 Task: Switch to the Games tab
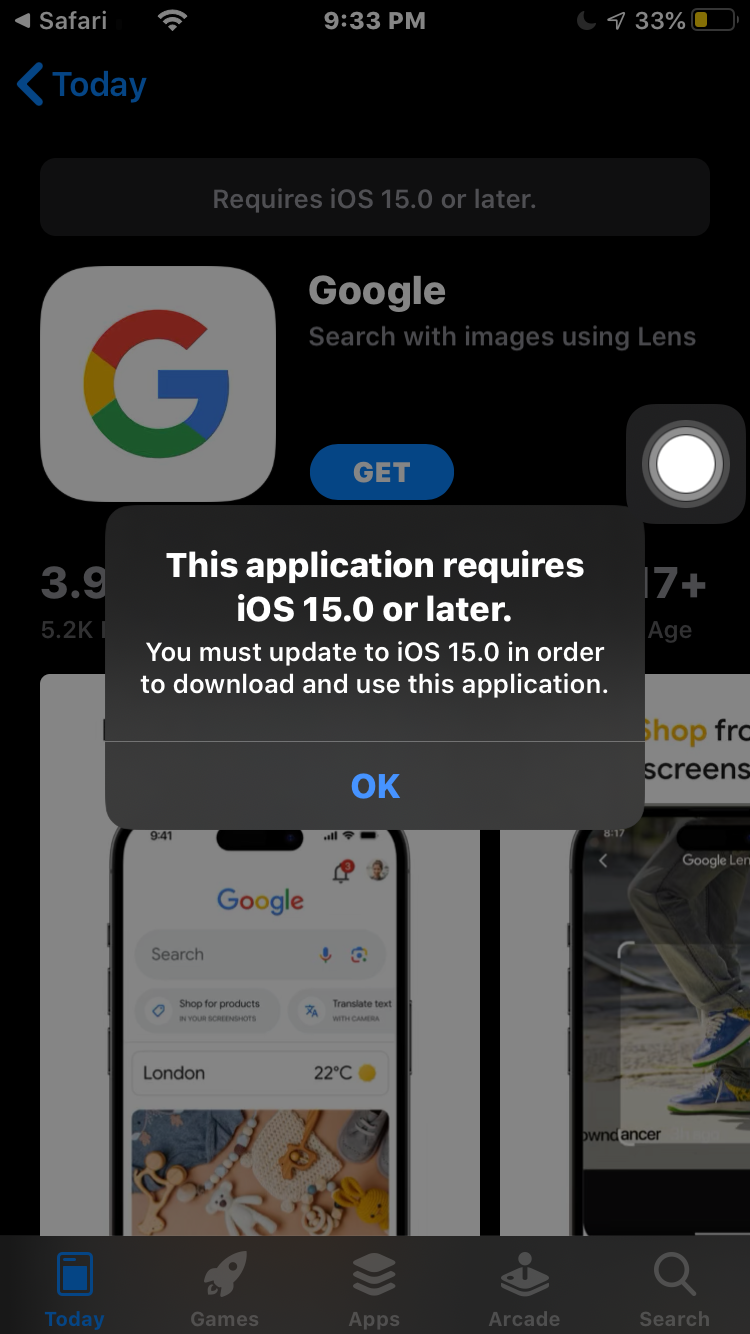pos(224,1287)
